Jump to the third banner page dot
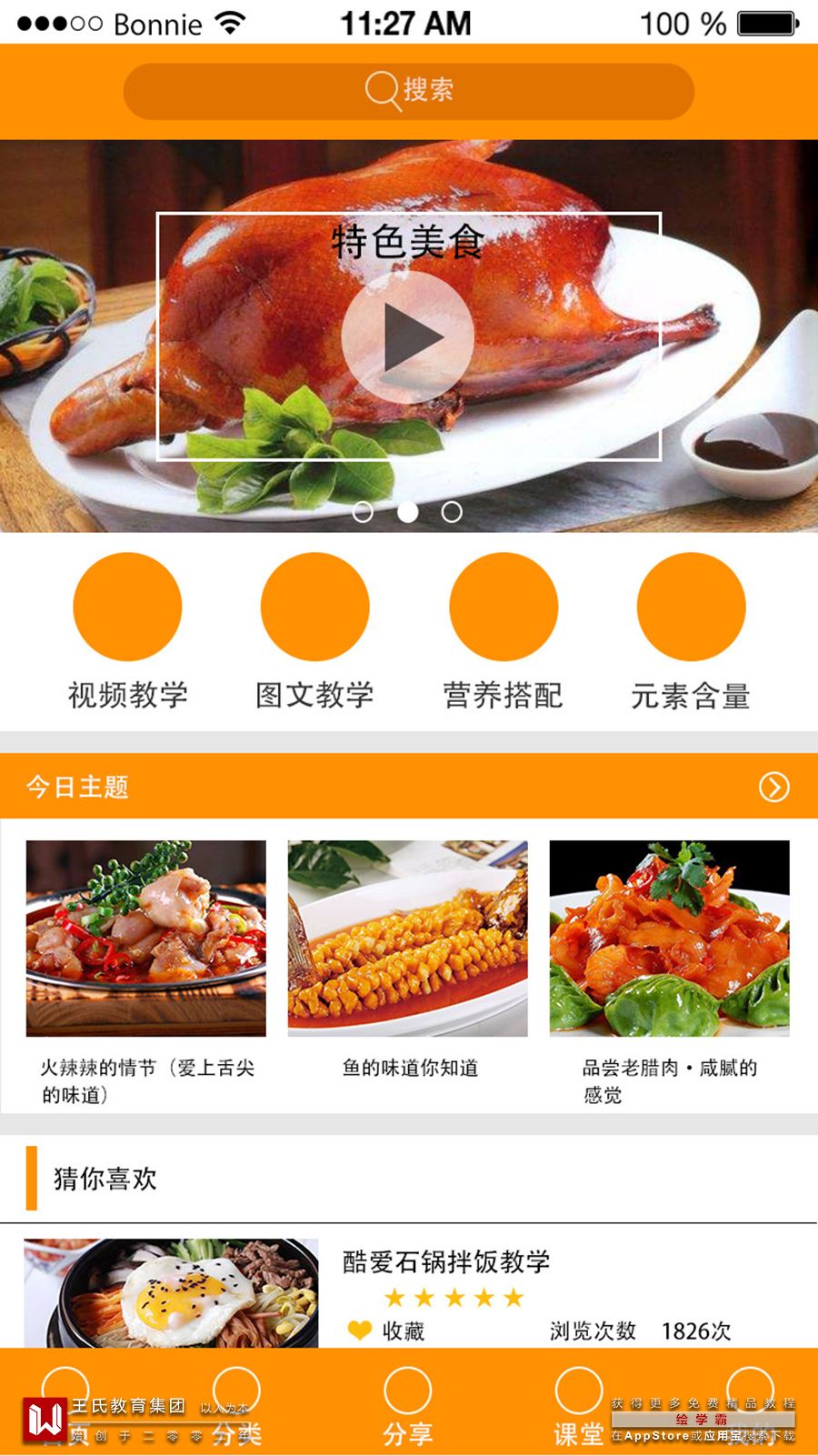Screen dimensions: 818x1456 pyautogui.click(x=452, y=512)
